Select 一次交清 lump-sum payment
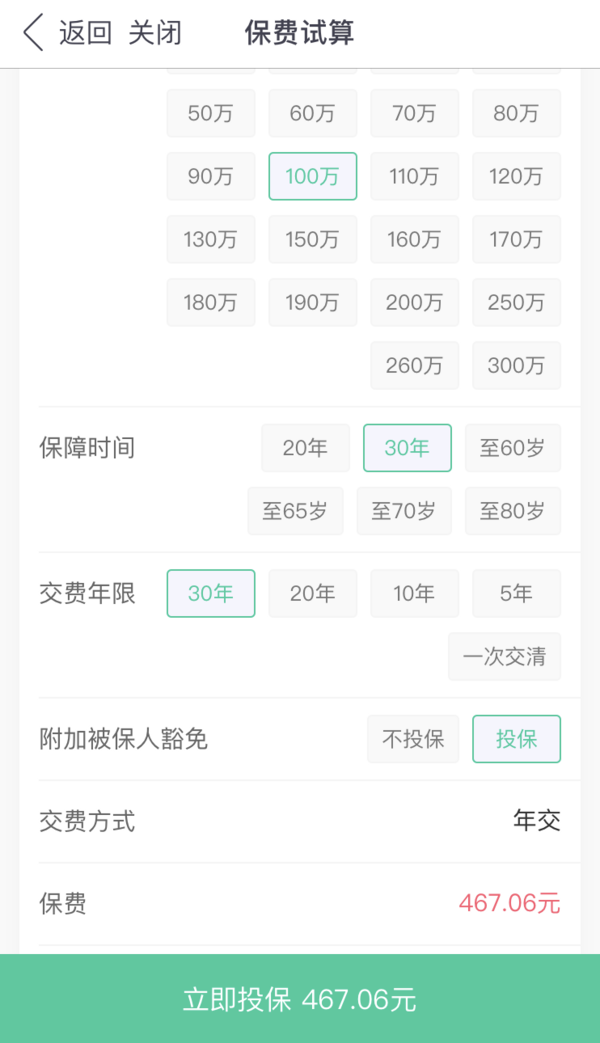 pos(504,657)
